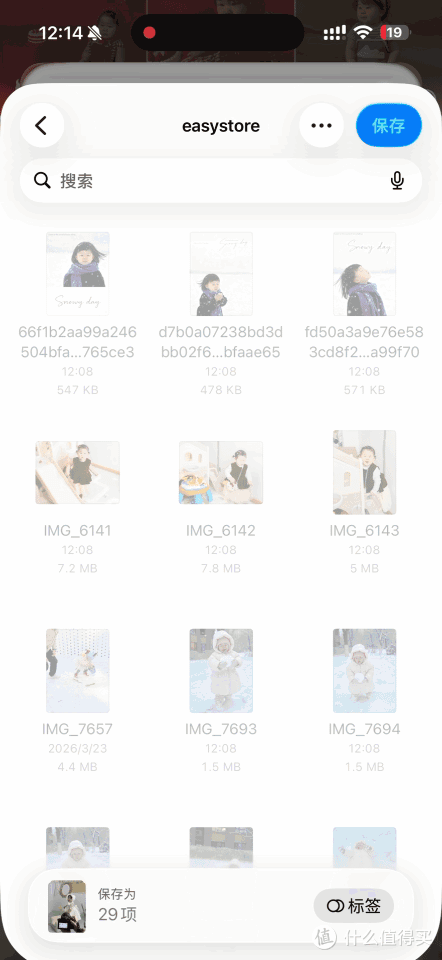The height and width of the screenshot is (960, 442).
Task: Select the file starting with d7b0a07238bd3d
Action: point(221,274)
